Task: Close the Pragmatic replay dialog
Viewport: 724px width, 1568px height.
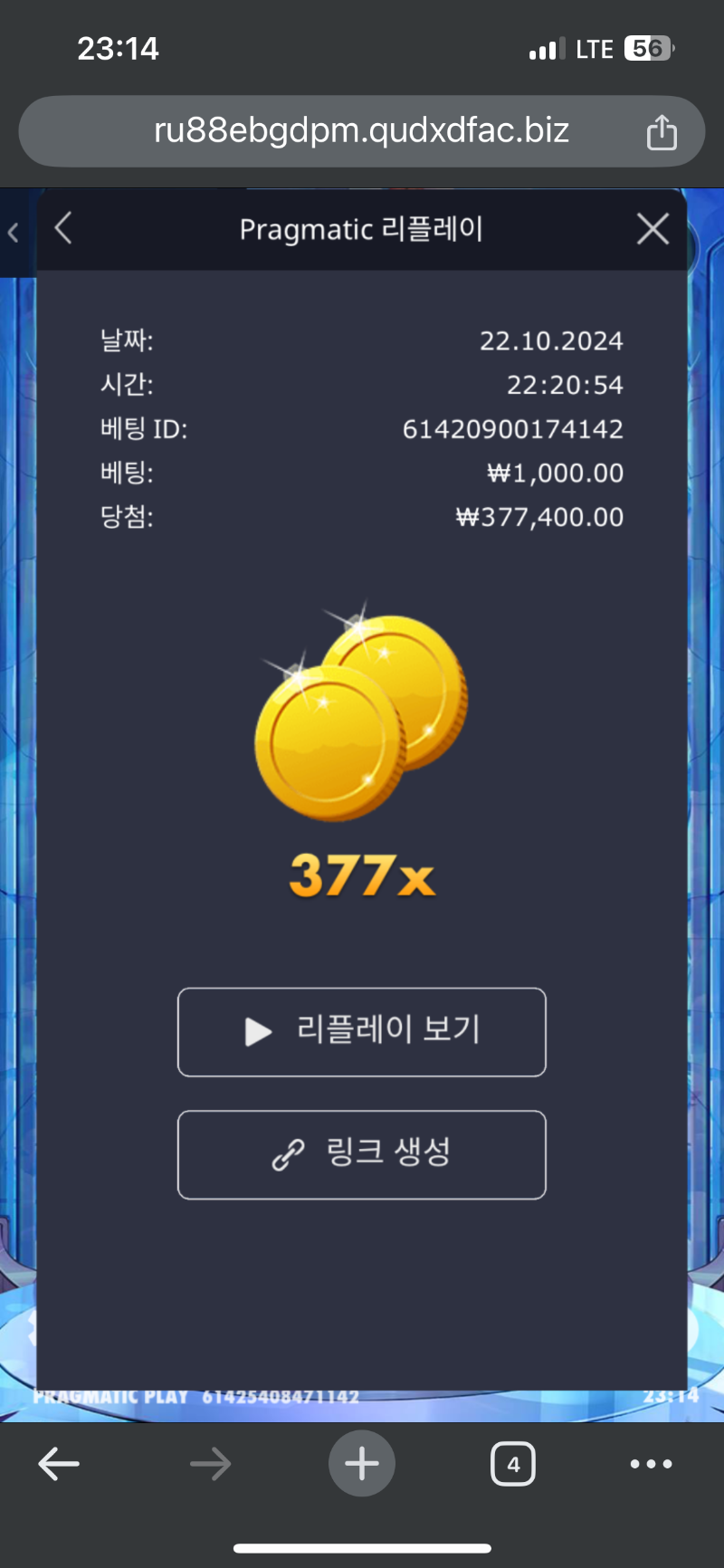Action: [653, 229]
